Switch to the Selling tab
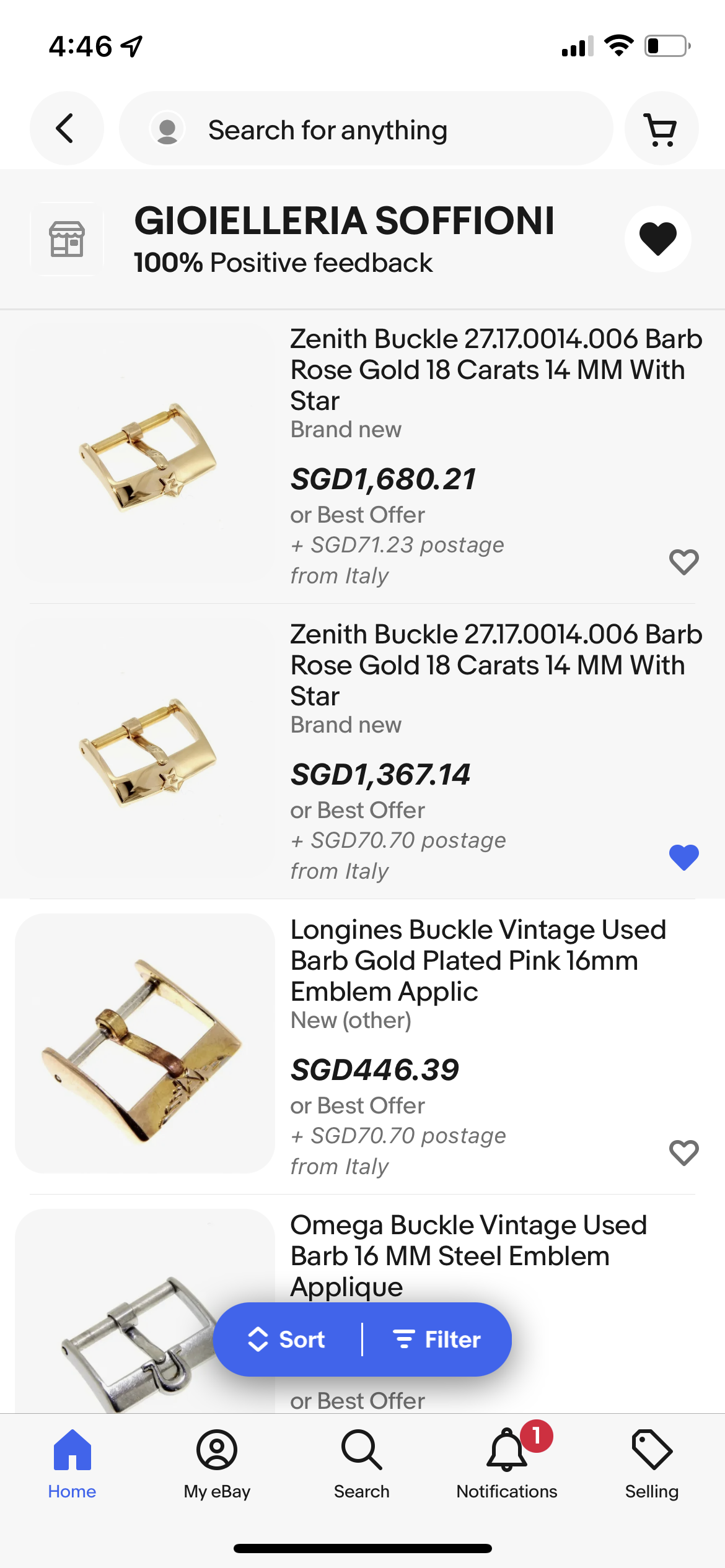Screen dimensions: 725x1568 coord(651,1464)
